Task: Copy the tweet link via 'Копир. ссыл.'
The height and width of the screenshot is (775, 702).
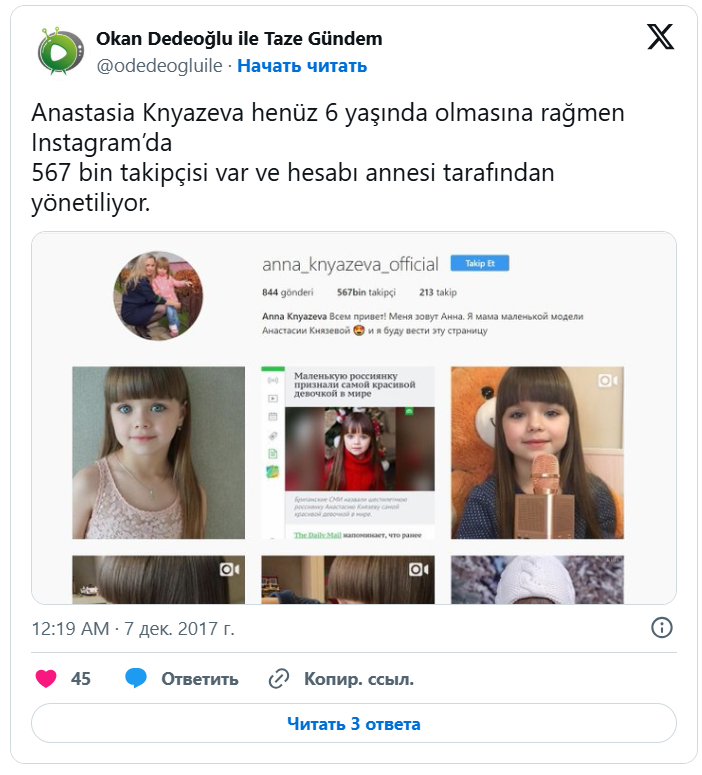Action: pos(341,679)
